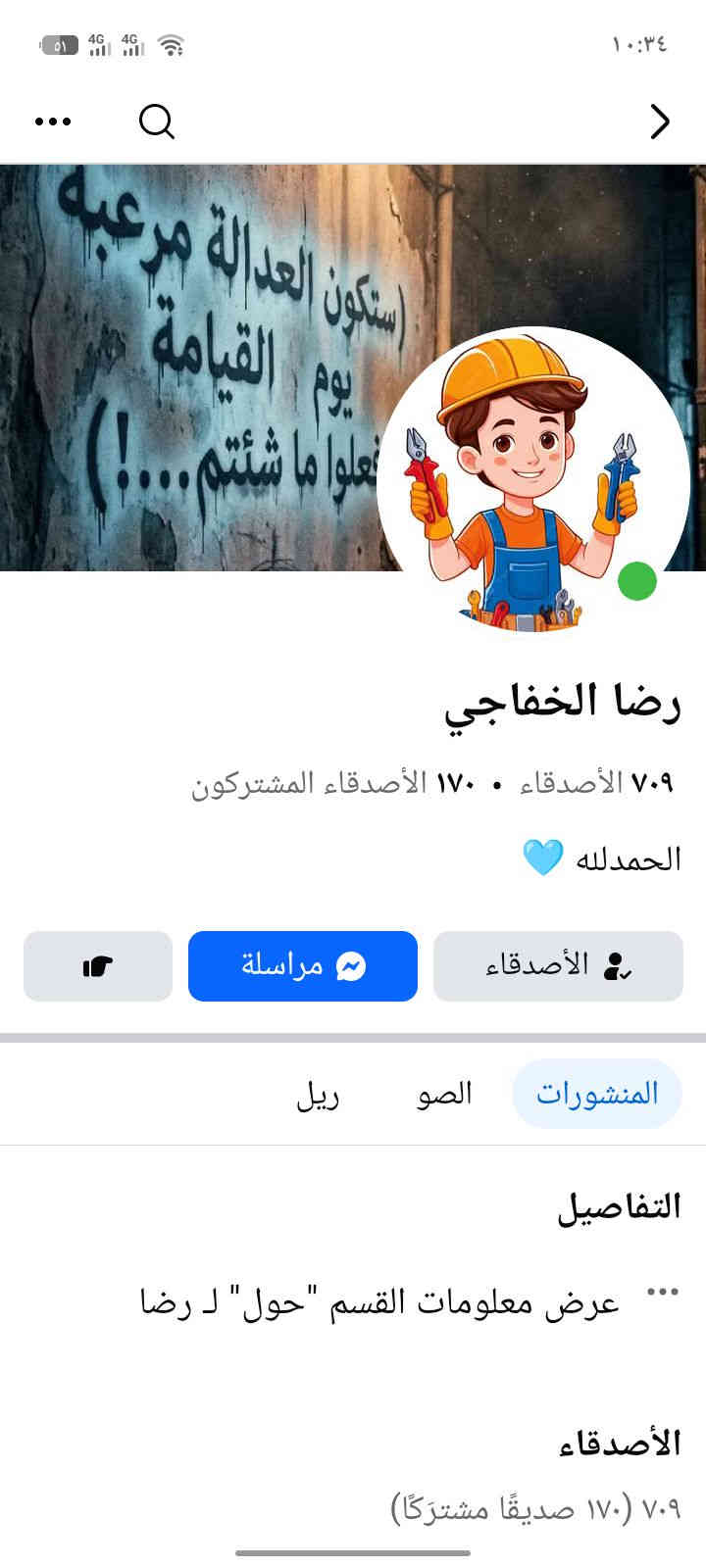Switch to the المنشورات tab
The height and width of the screenshot is (1568, 706).
coord(596,1094)
